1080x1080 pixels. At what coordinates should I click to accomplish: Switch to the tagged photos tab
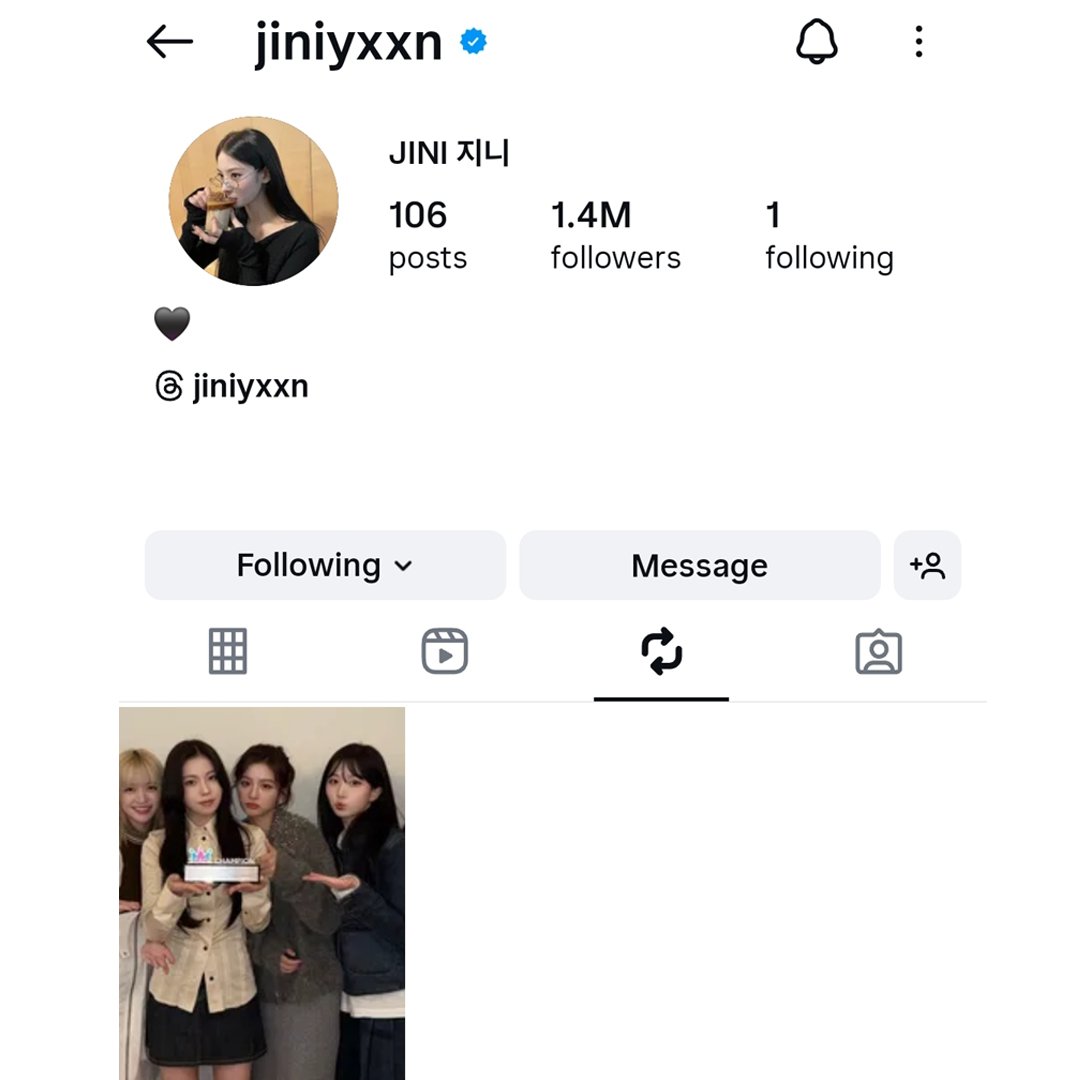pos(878,652)
